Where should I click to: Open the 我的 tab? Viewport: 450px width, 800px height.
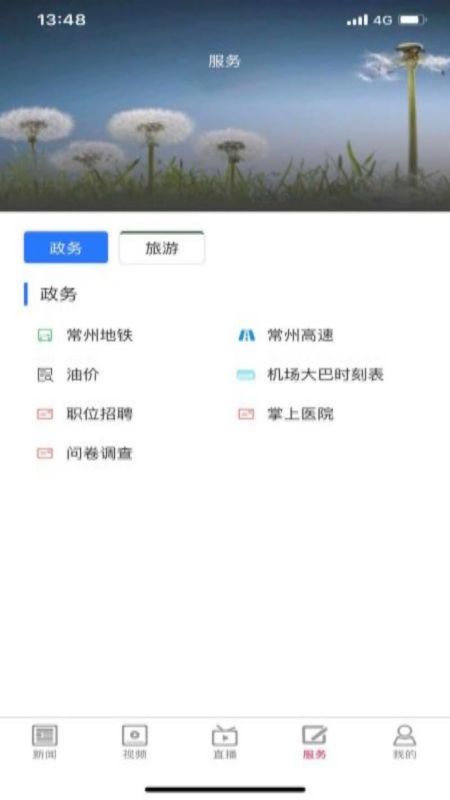tap(405, 742)
